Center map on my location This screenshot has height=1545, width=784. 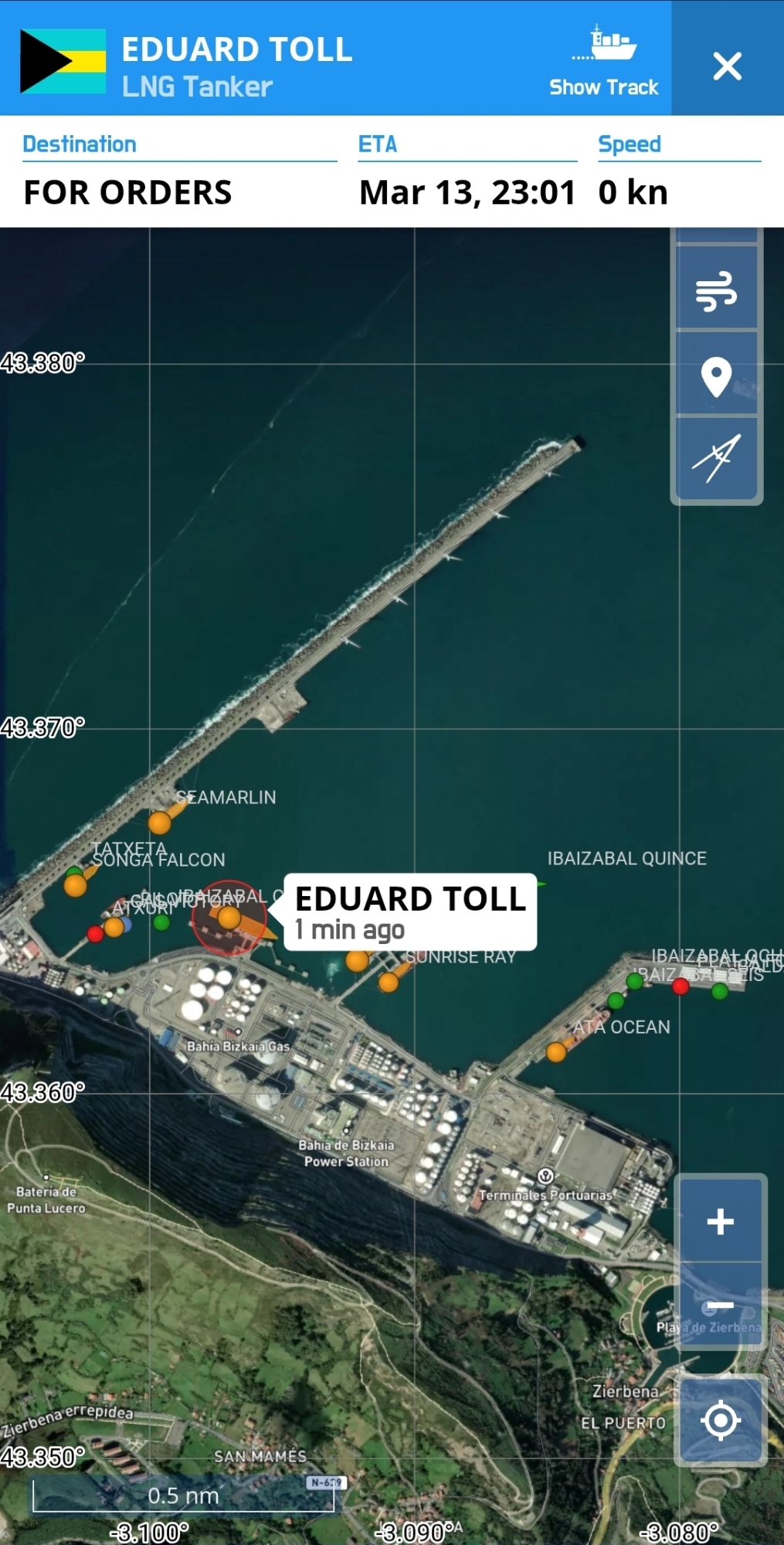(720, 1420)
